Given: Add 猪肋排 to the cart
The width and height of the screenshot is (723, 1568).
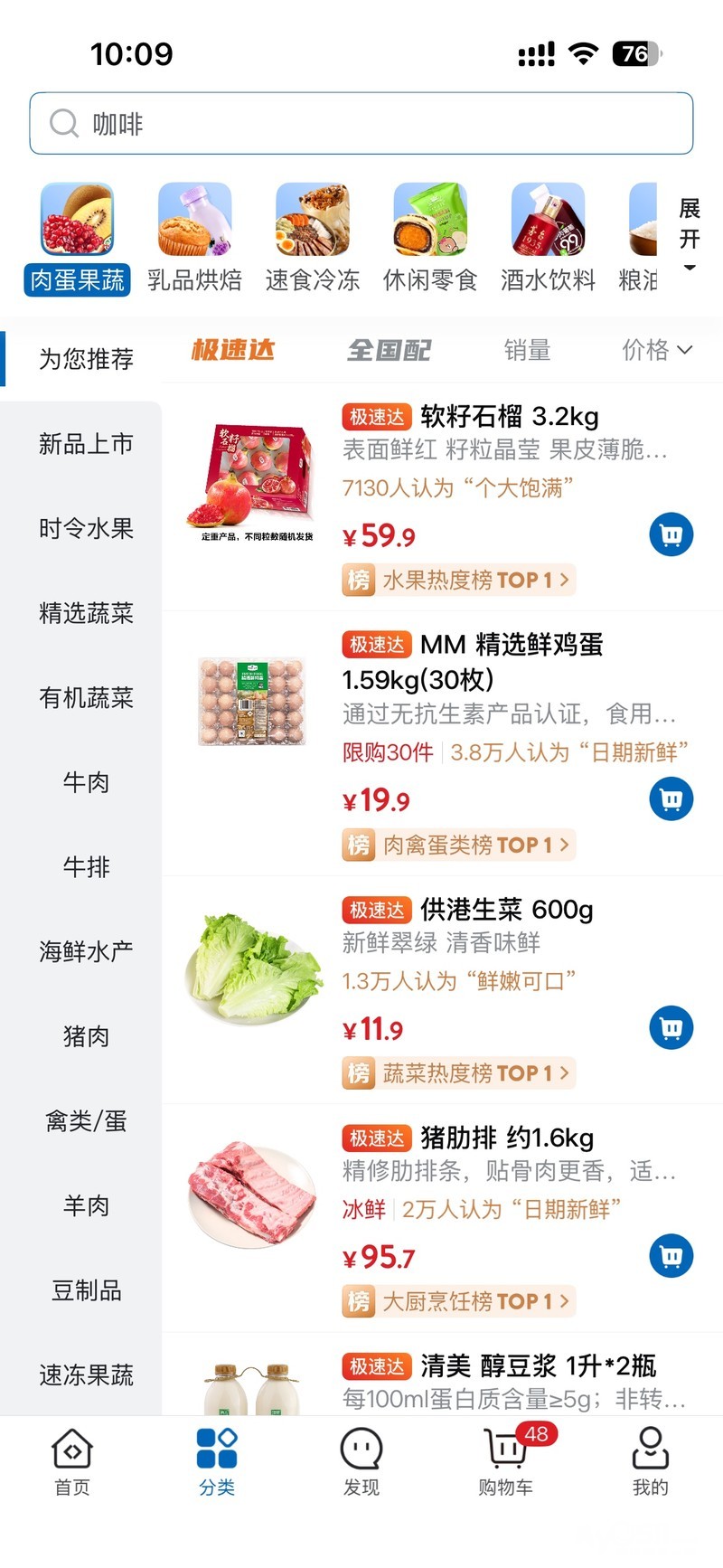Looking at the screenshot, I should coord(671,1256).
